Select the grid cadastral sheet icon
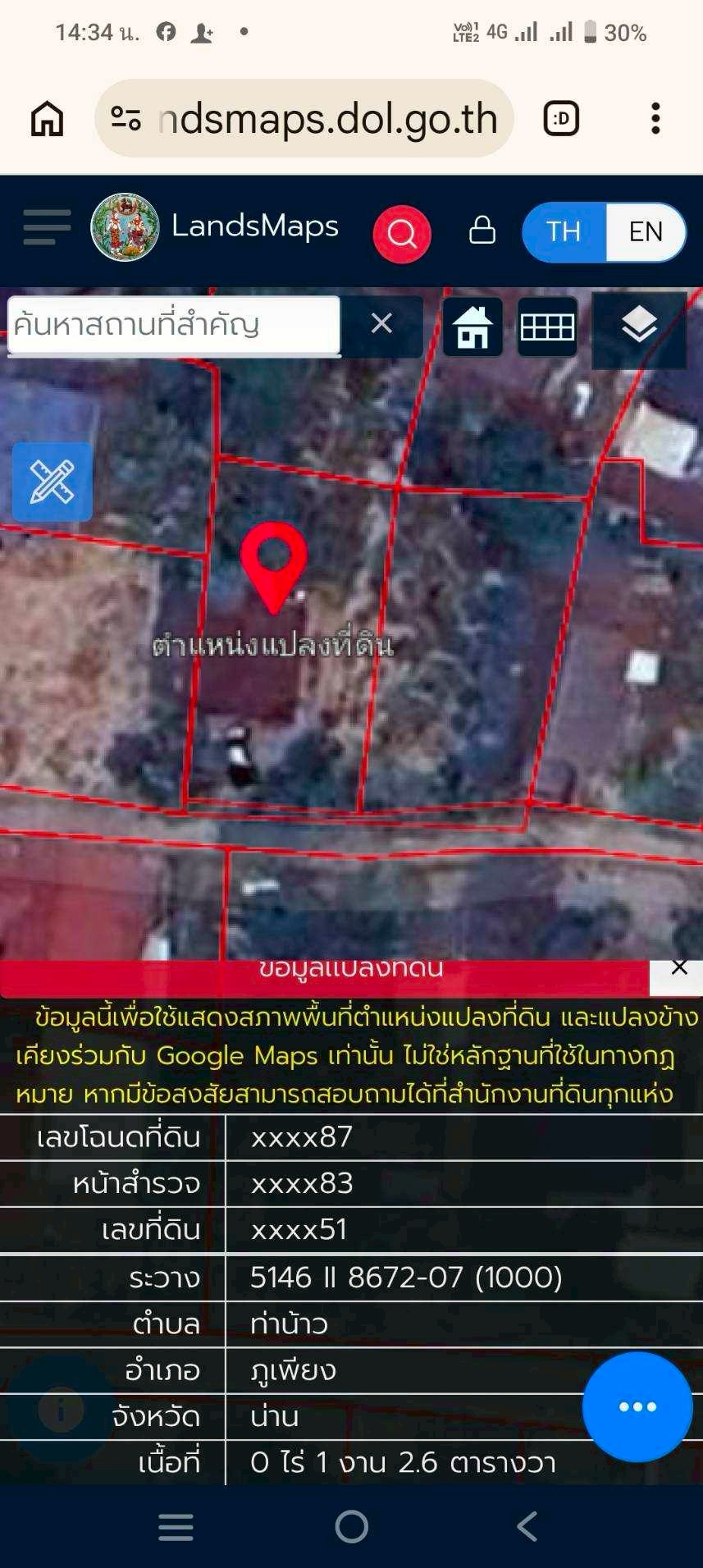 pyautogui.click(x=548, y=327)
